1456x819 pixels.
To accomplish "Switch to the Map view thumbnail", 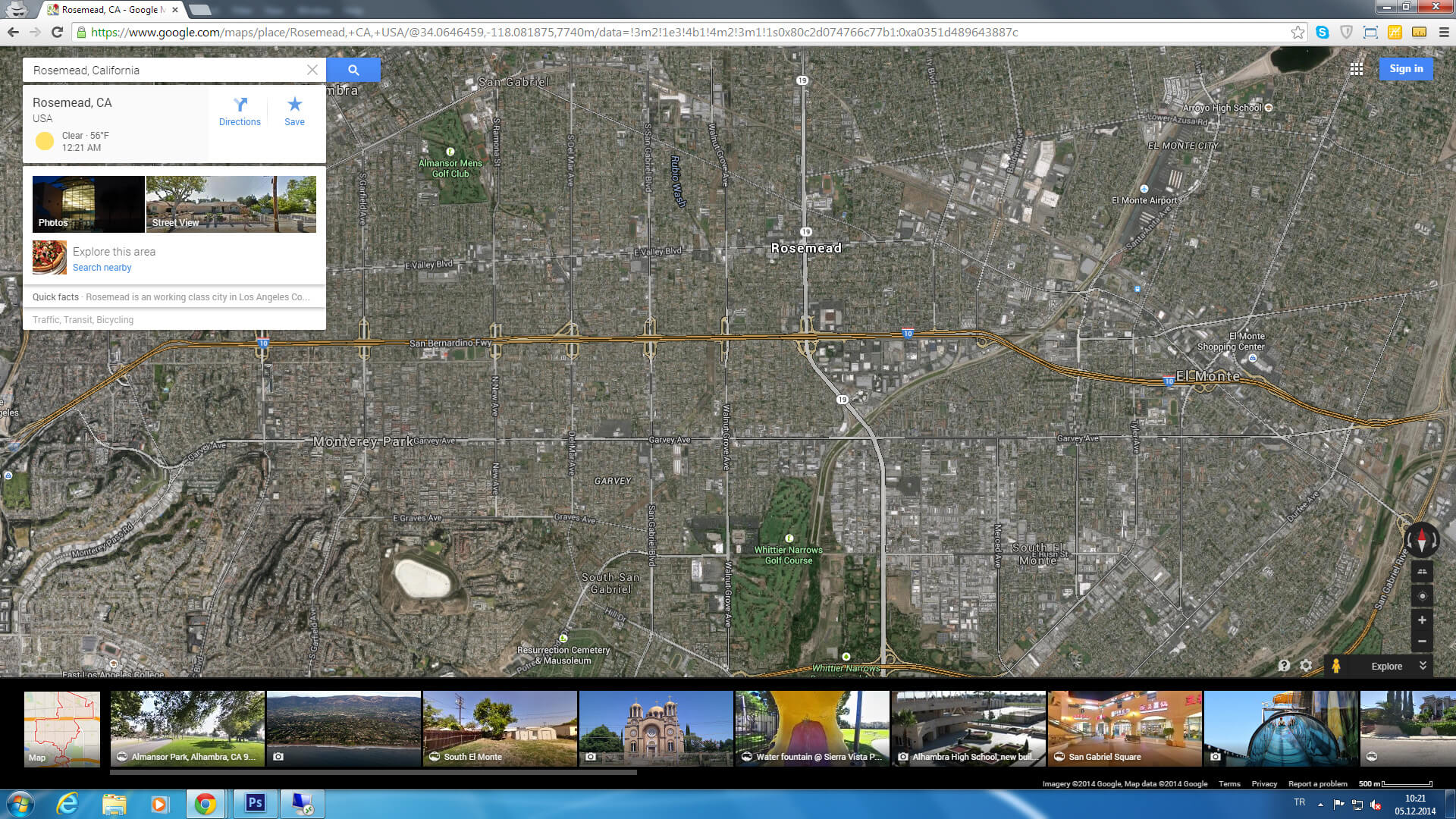I will click(62, 728).
